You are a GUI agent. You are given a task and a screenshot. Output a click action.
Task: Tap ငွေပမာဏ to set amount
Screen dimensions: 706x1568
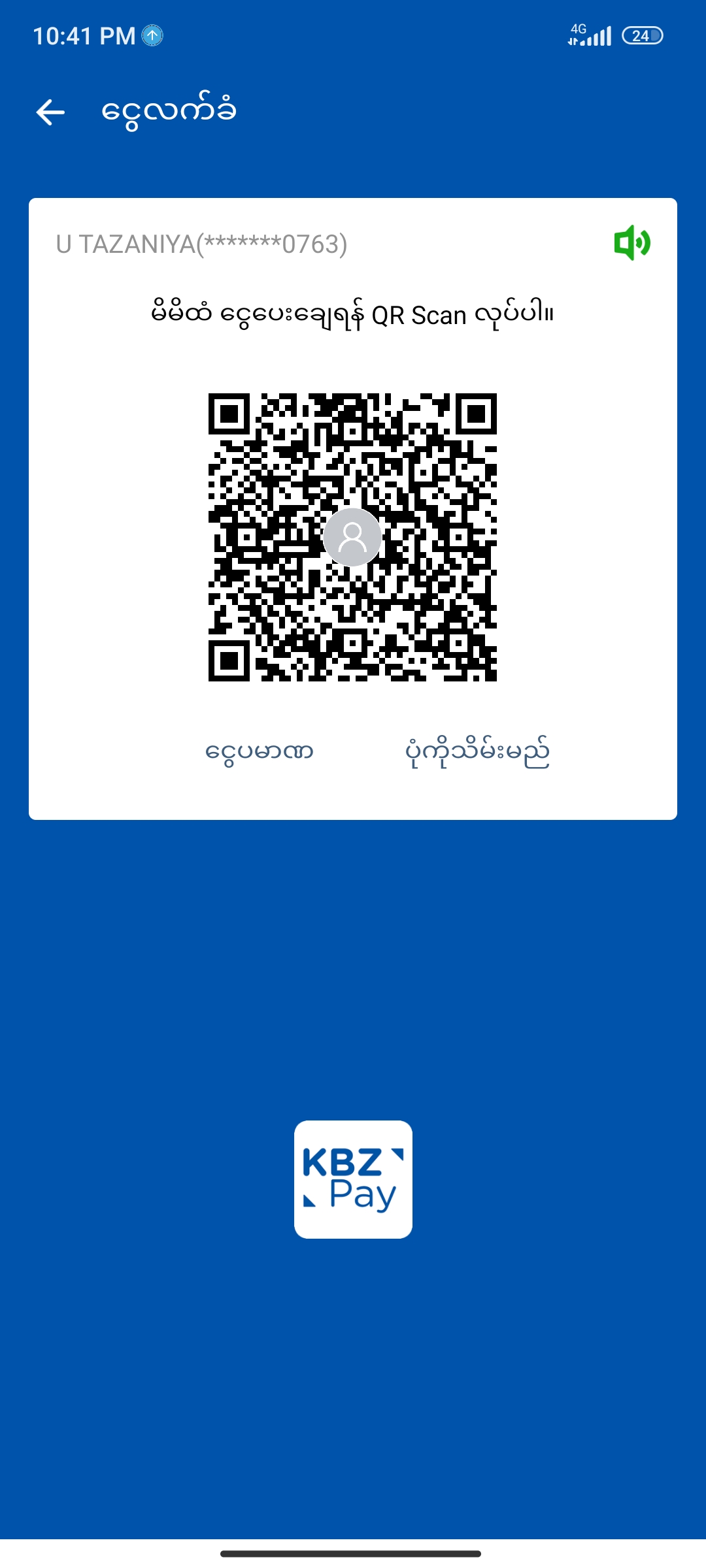pyautogui.click(x=260, y=751)
